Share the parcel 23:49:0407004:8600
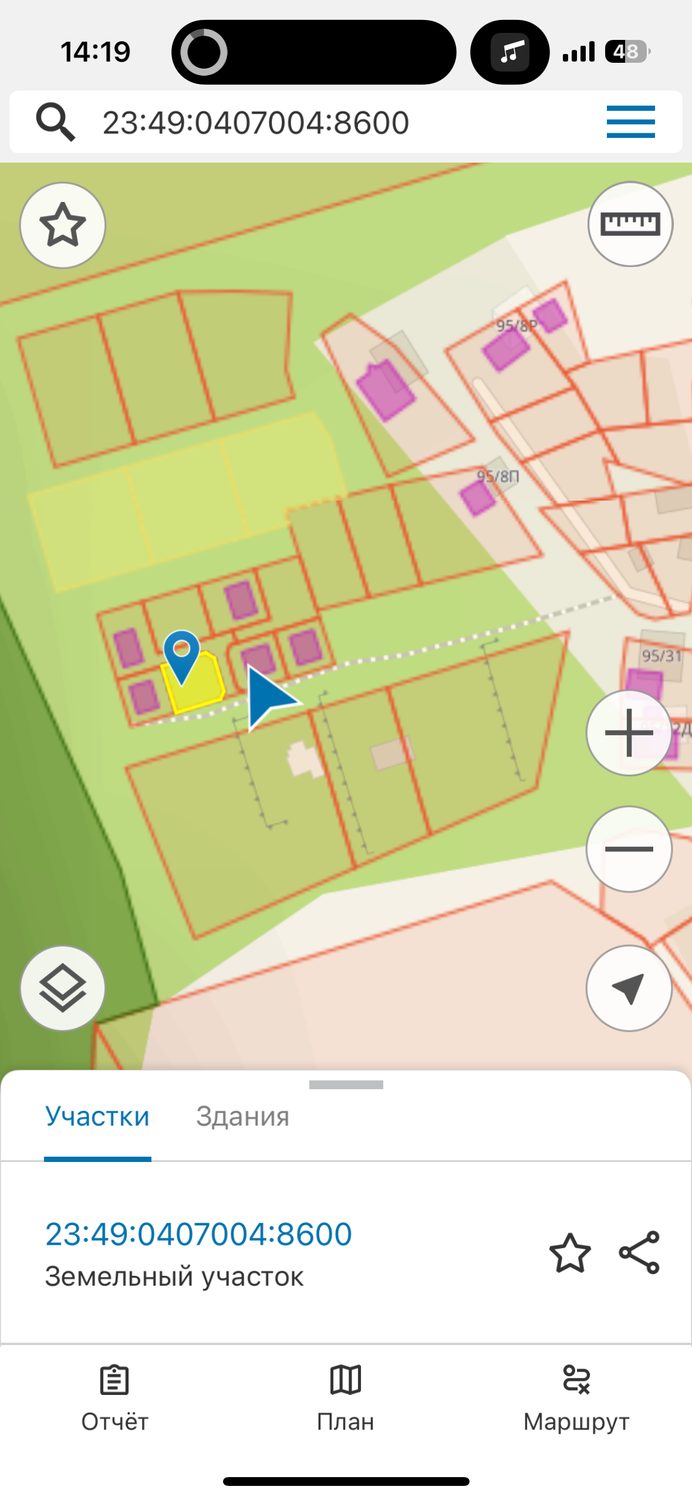Screen dimensions: 692x1500 639,1253
